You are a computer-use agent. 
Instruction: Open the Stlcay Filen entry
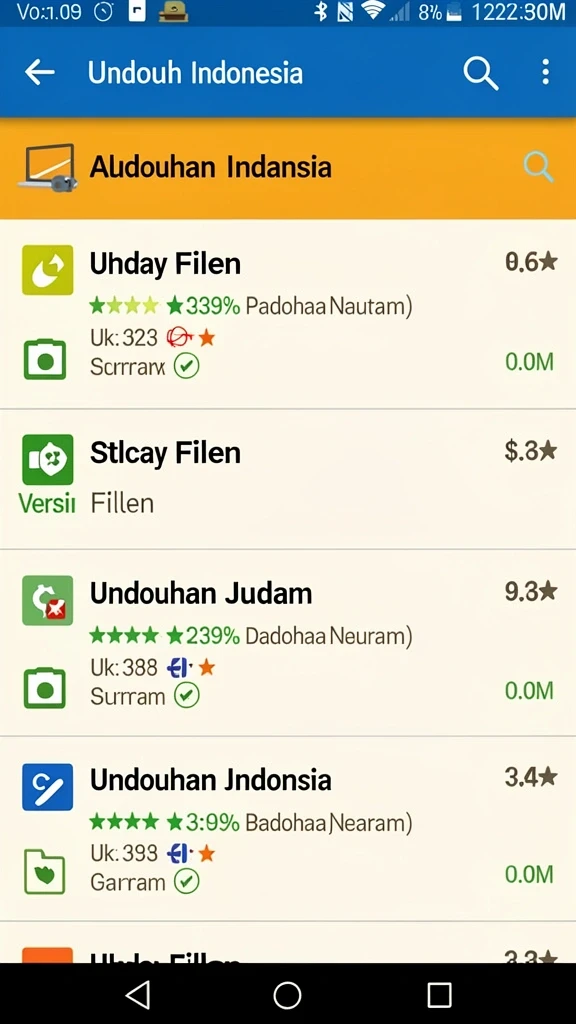[288, 479]
